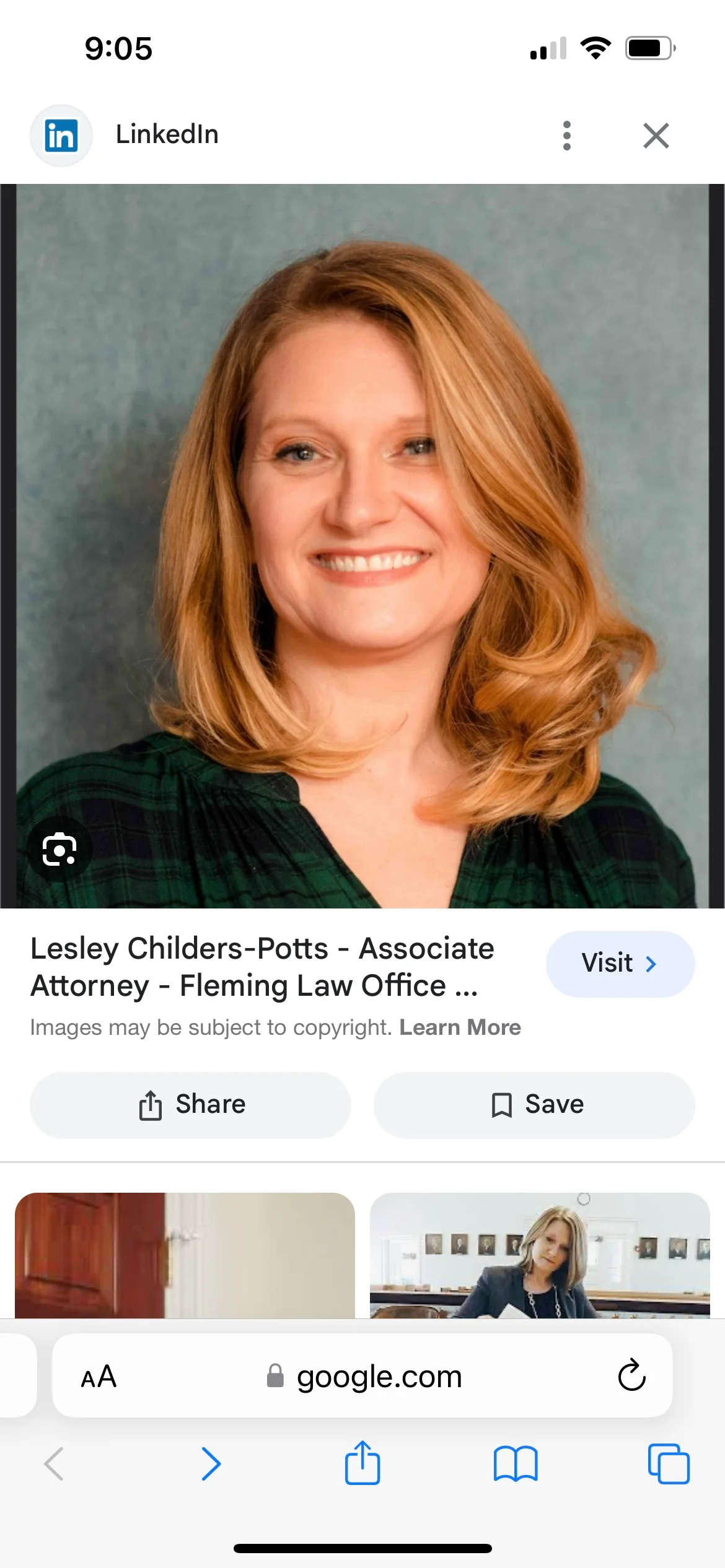Close the image preview
The width and height of the screenshot is (725, 1568).
coord(656,136)
